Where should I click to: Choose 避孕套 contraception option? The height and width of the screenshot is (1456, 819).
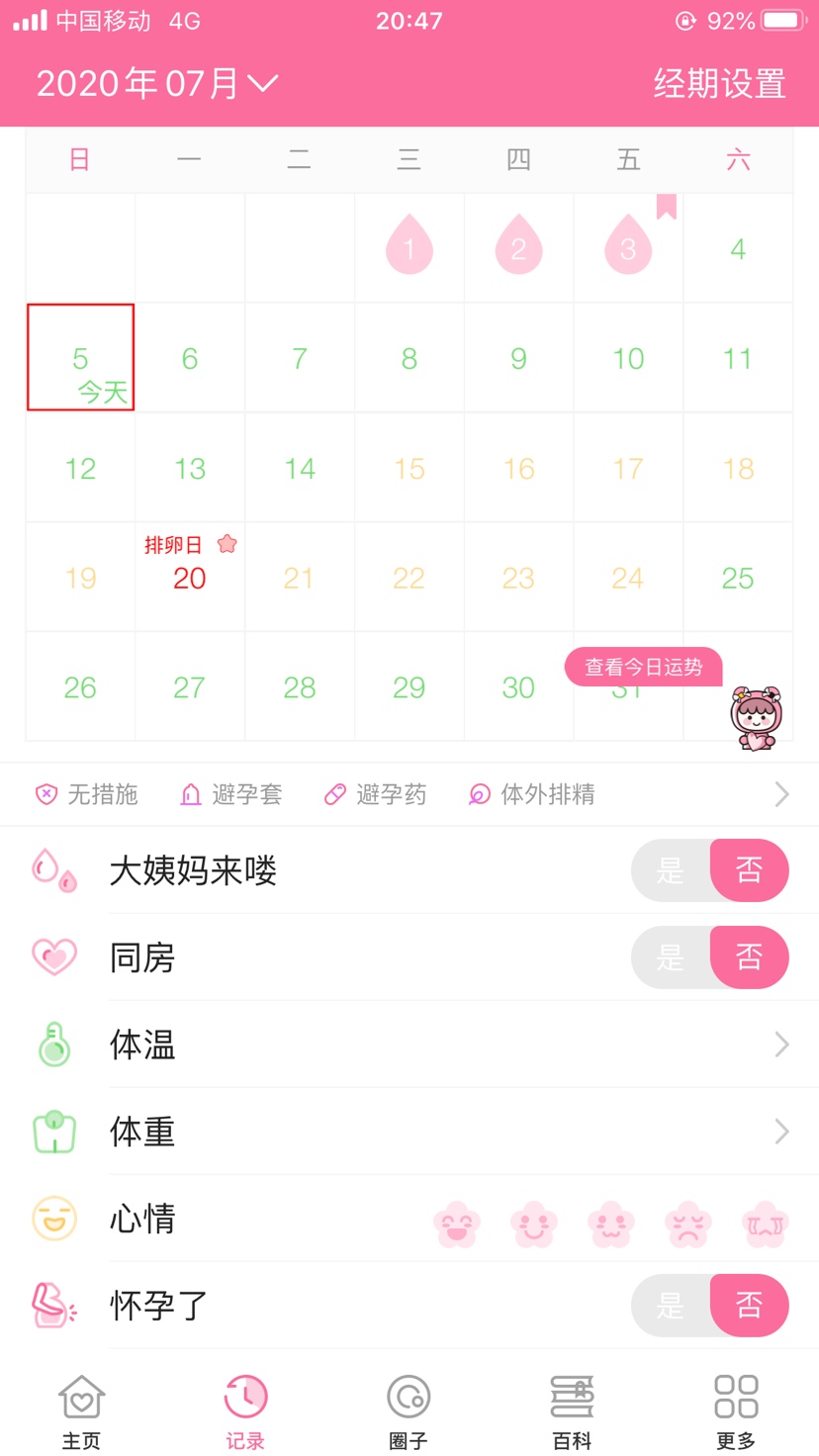231,794
